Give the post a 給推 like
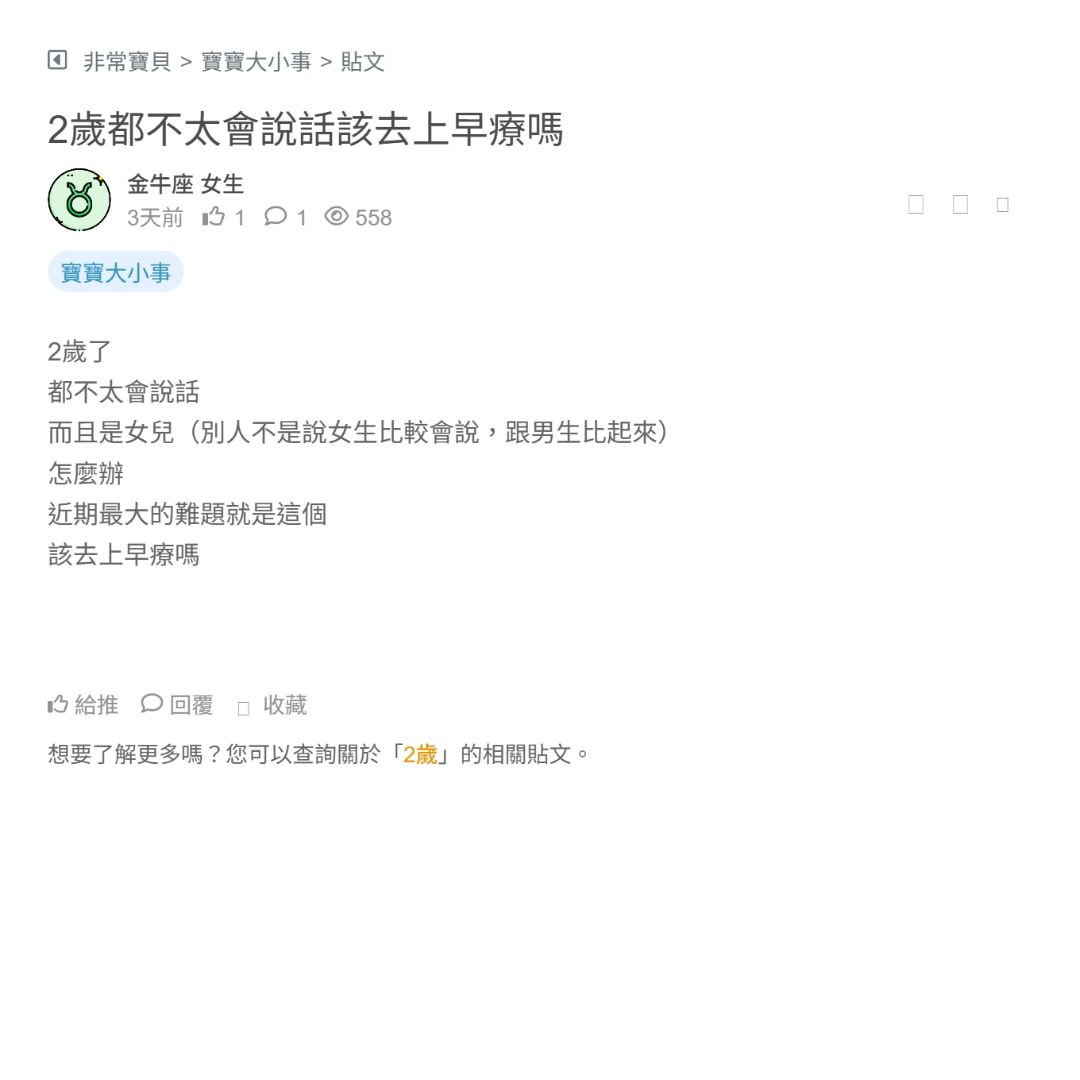 (x=83, y=705)
